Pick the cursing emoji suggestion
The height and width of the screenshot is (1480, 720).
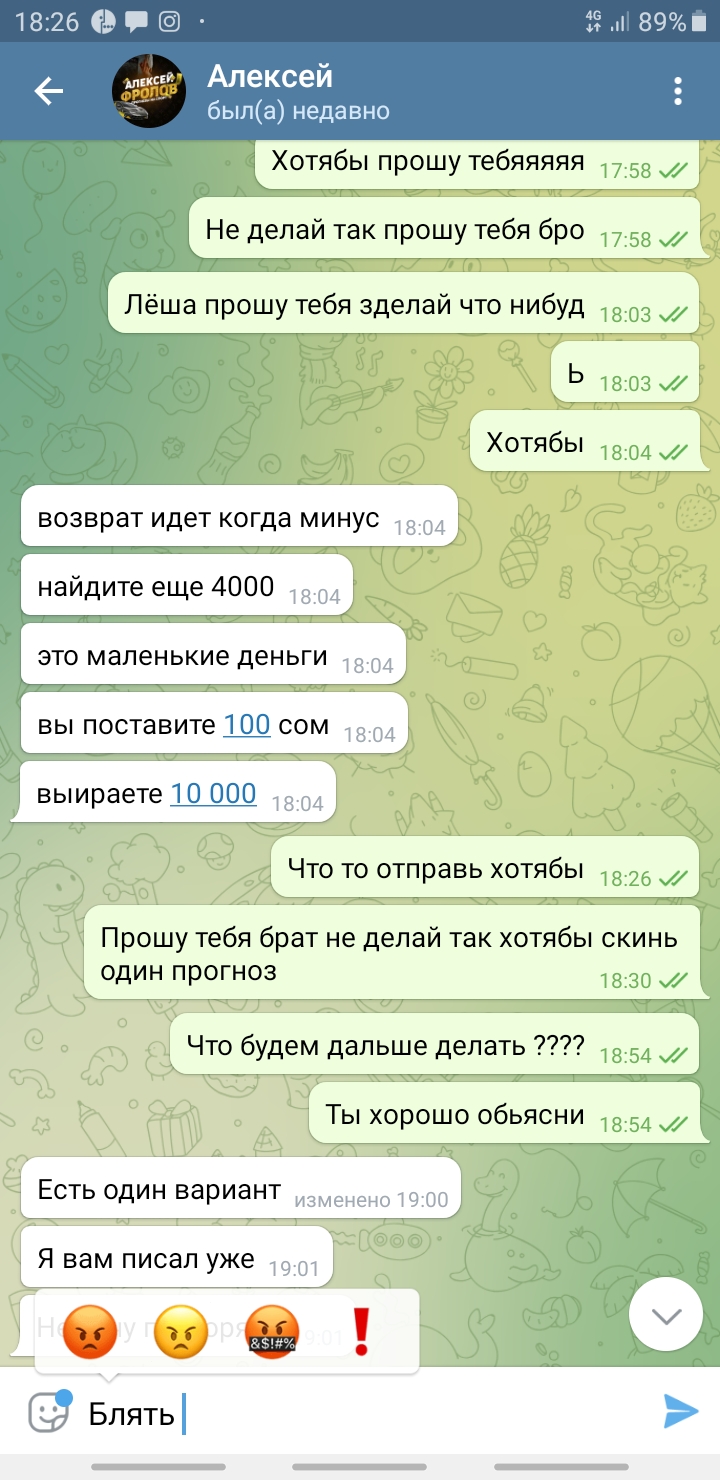click(x=271, y=1331)
